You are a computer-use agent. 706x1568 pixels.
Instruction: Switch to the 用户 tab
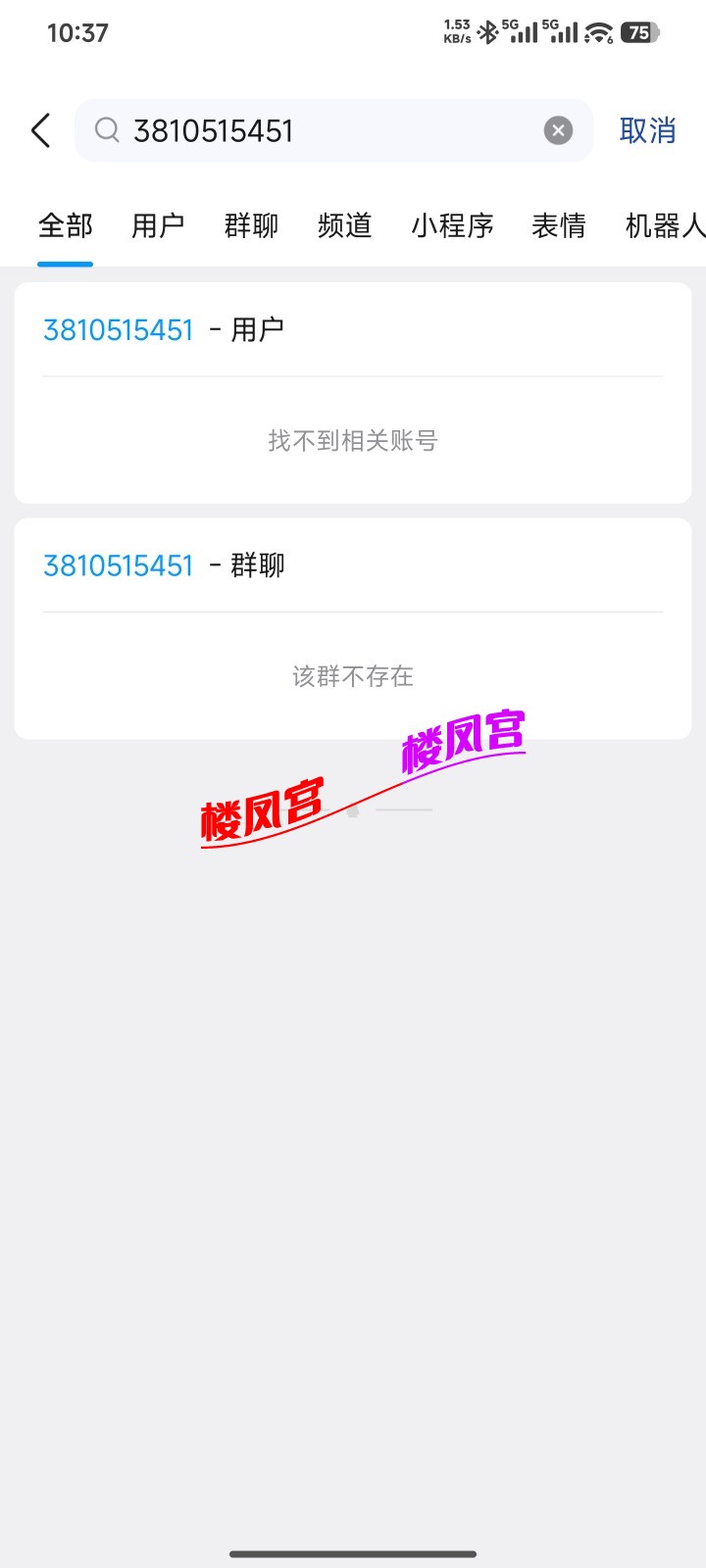[158, 226]
